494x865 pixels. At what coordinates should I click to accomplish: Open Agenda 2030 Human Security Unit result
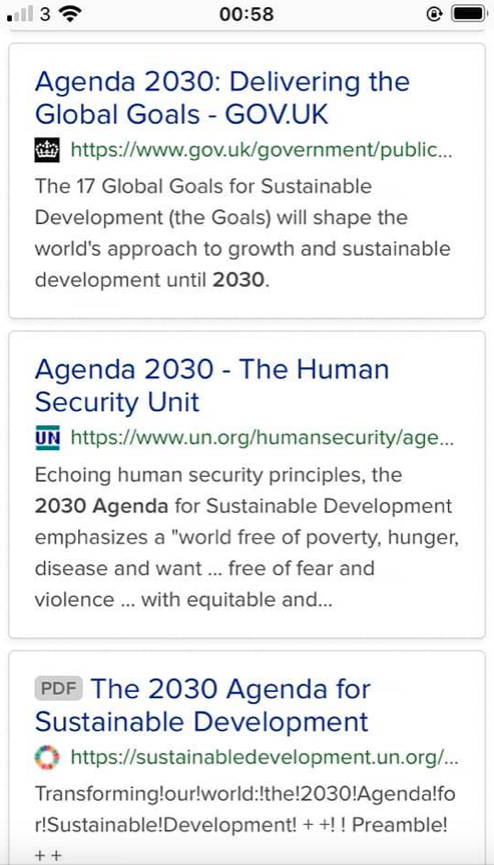(212, 386)
